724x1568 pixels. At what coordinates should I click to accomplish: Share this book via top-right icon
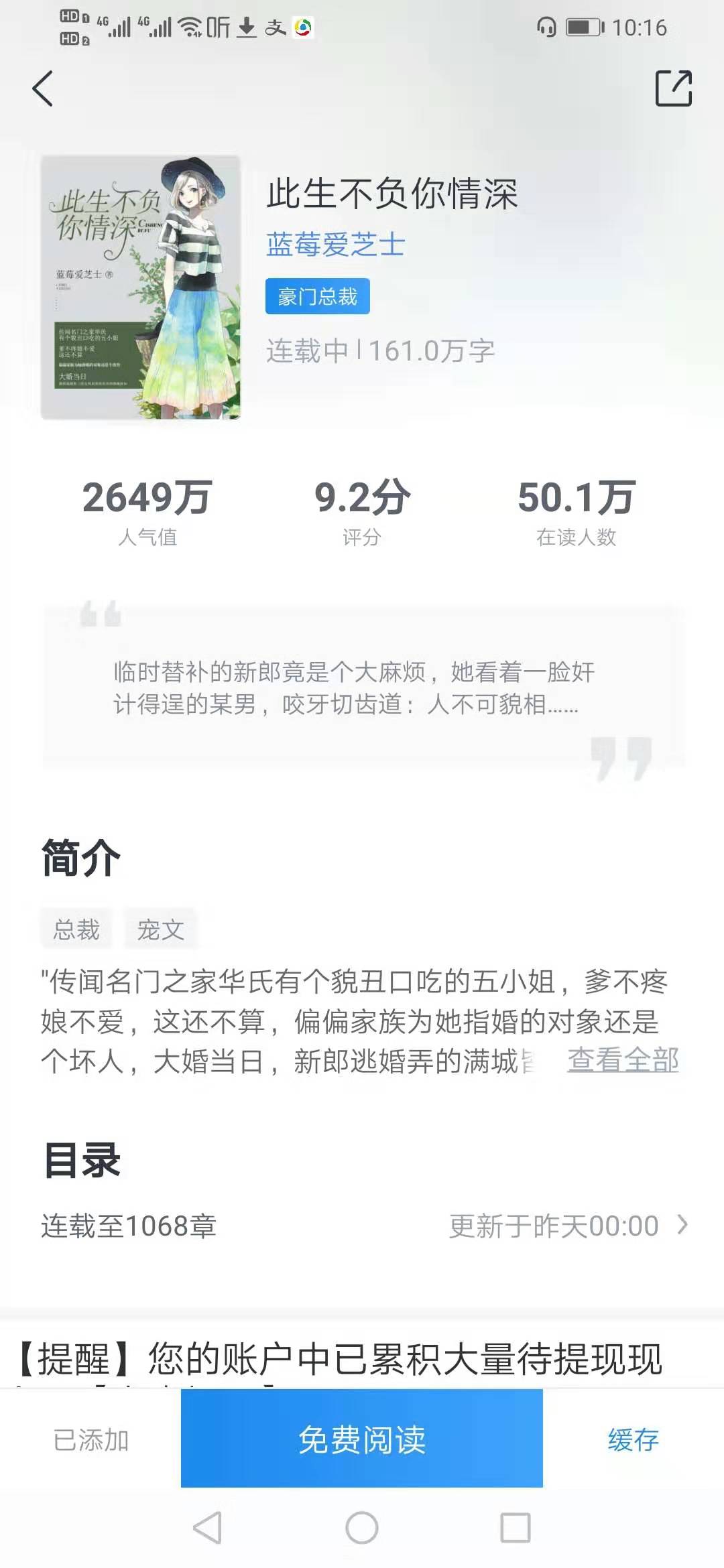[673, 88]
